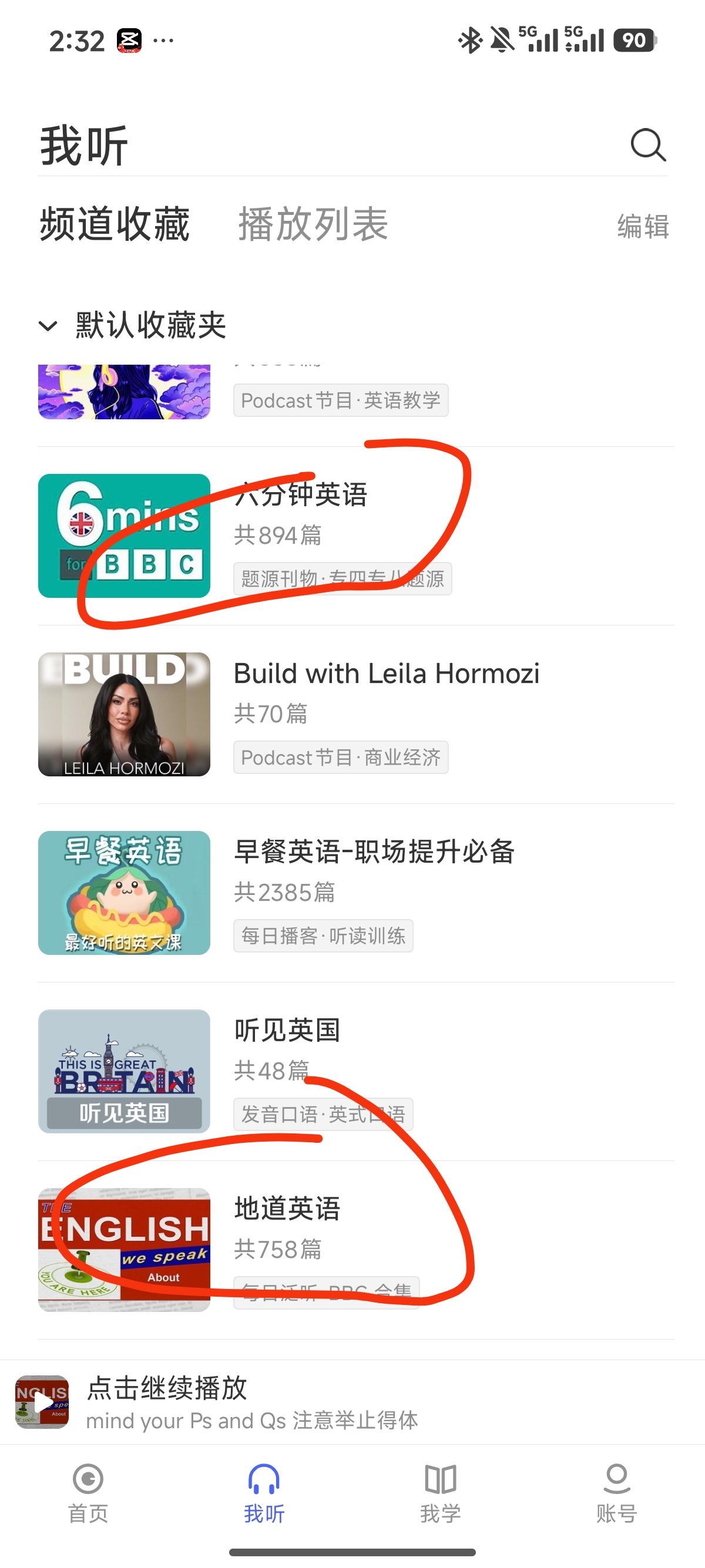Image resolution: width=705 pixels, height=1568 pixels.
Task: Open the search icon
Action: coord(648,145)
